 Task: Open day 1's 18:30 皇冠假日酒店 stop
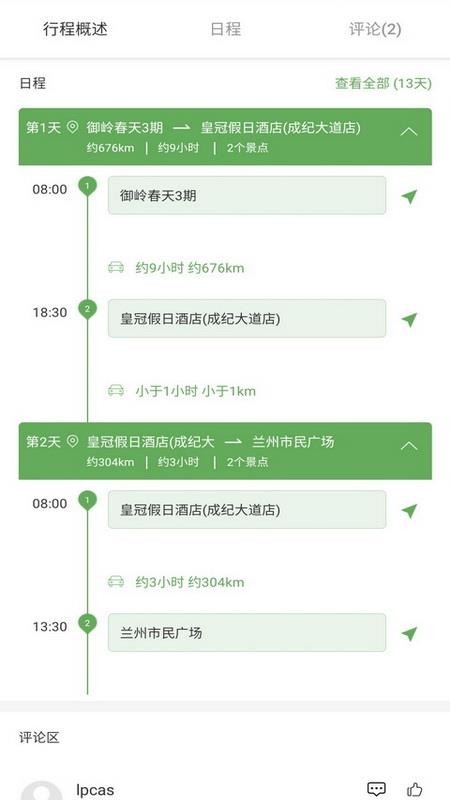tap(247, 318)
